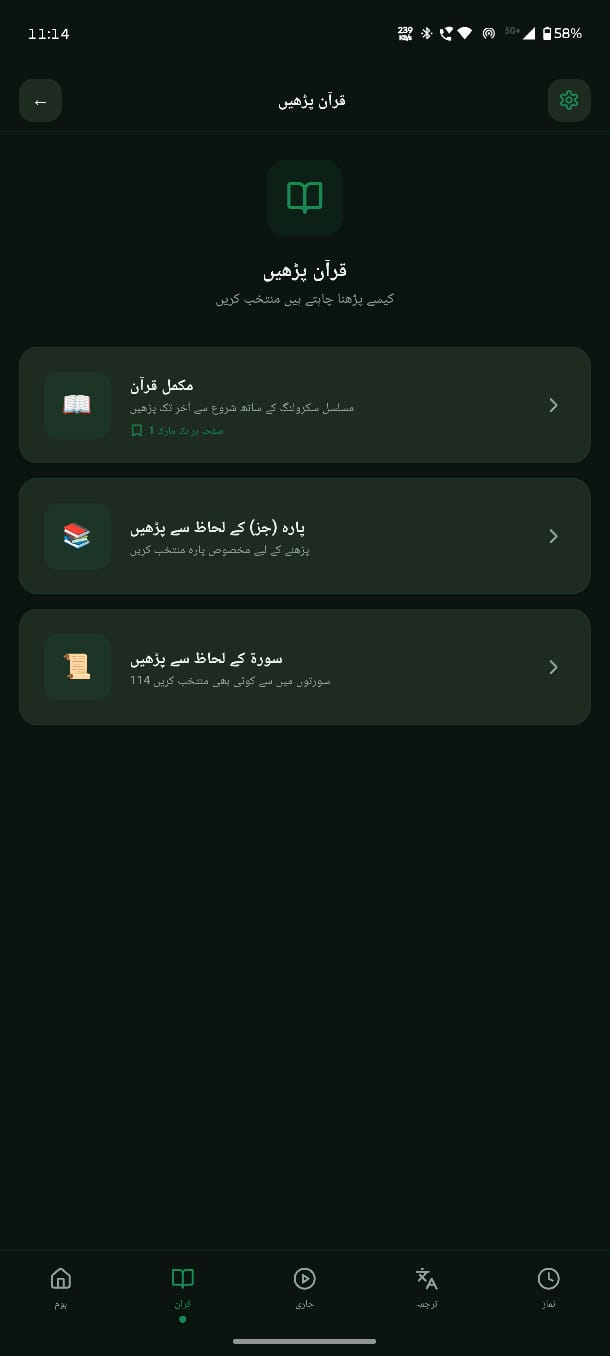The height and width of the screenshot is (1356, 610).
Task: Open settings via the gear icon
Action: point(569,100)
